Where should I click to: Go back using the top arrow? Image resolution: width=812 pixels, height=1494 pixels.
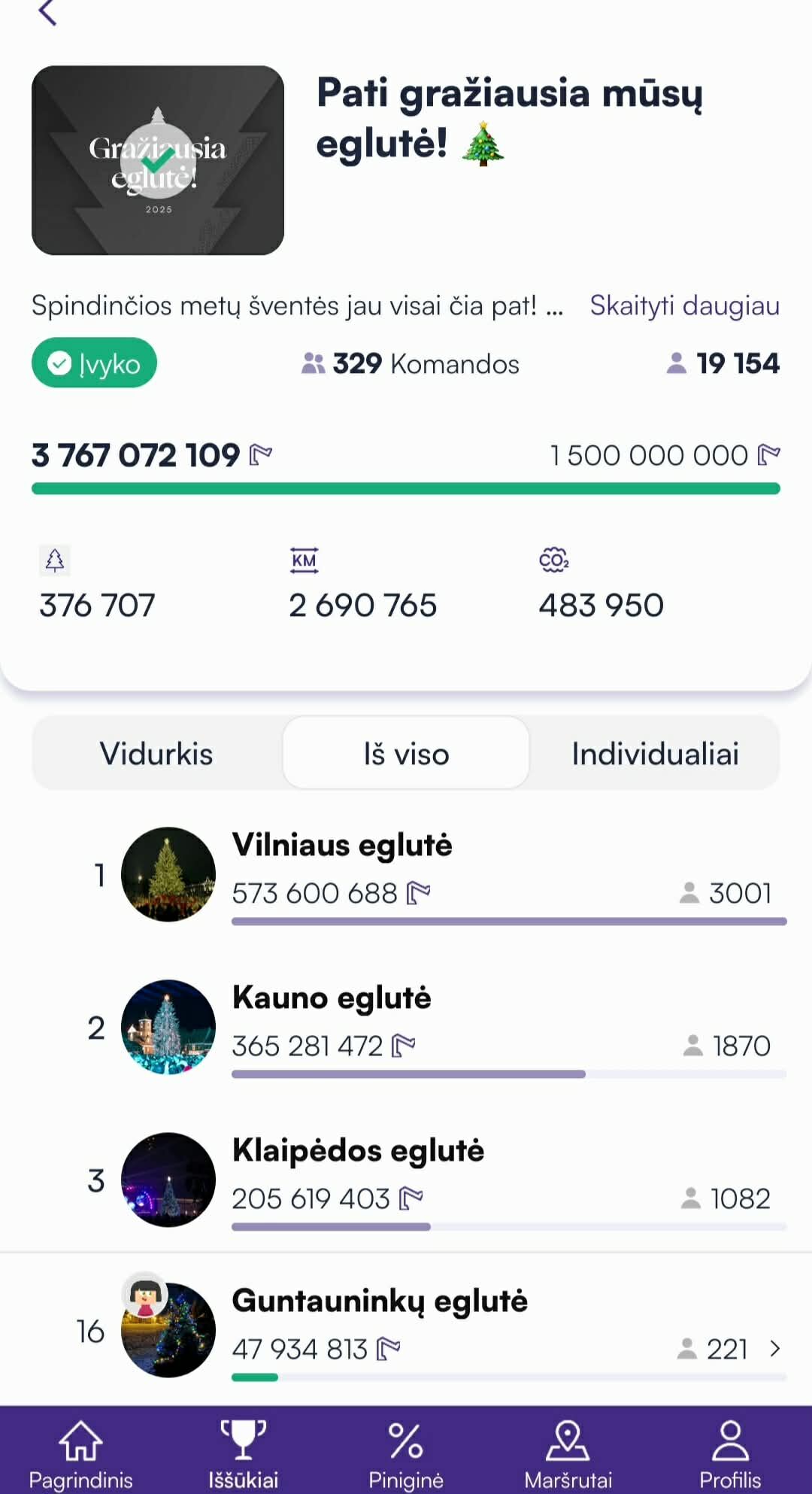click(x=47, y=13)
